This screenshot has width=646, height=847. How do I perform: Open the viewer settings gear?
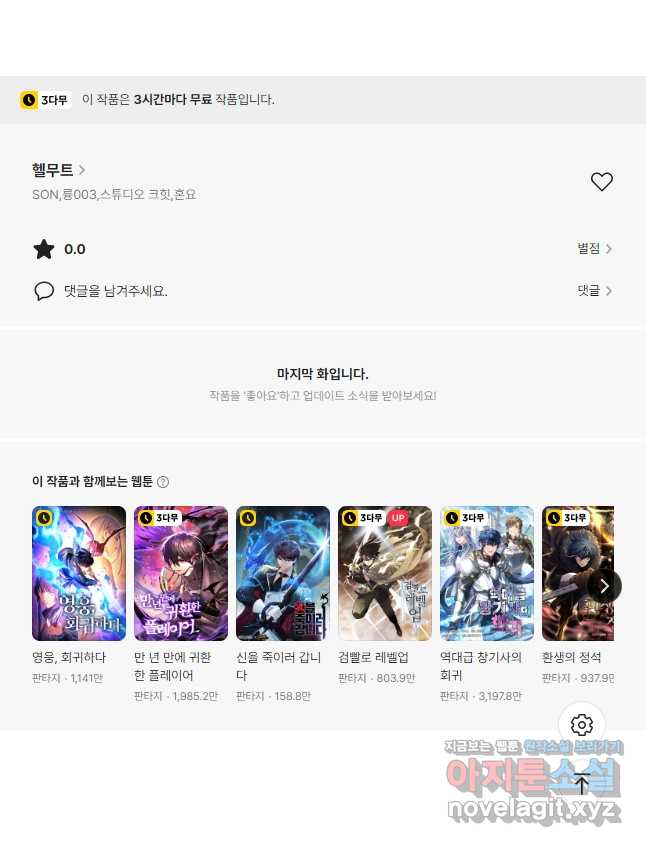pos(582,725)
